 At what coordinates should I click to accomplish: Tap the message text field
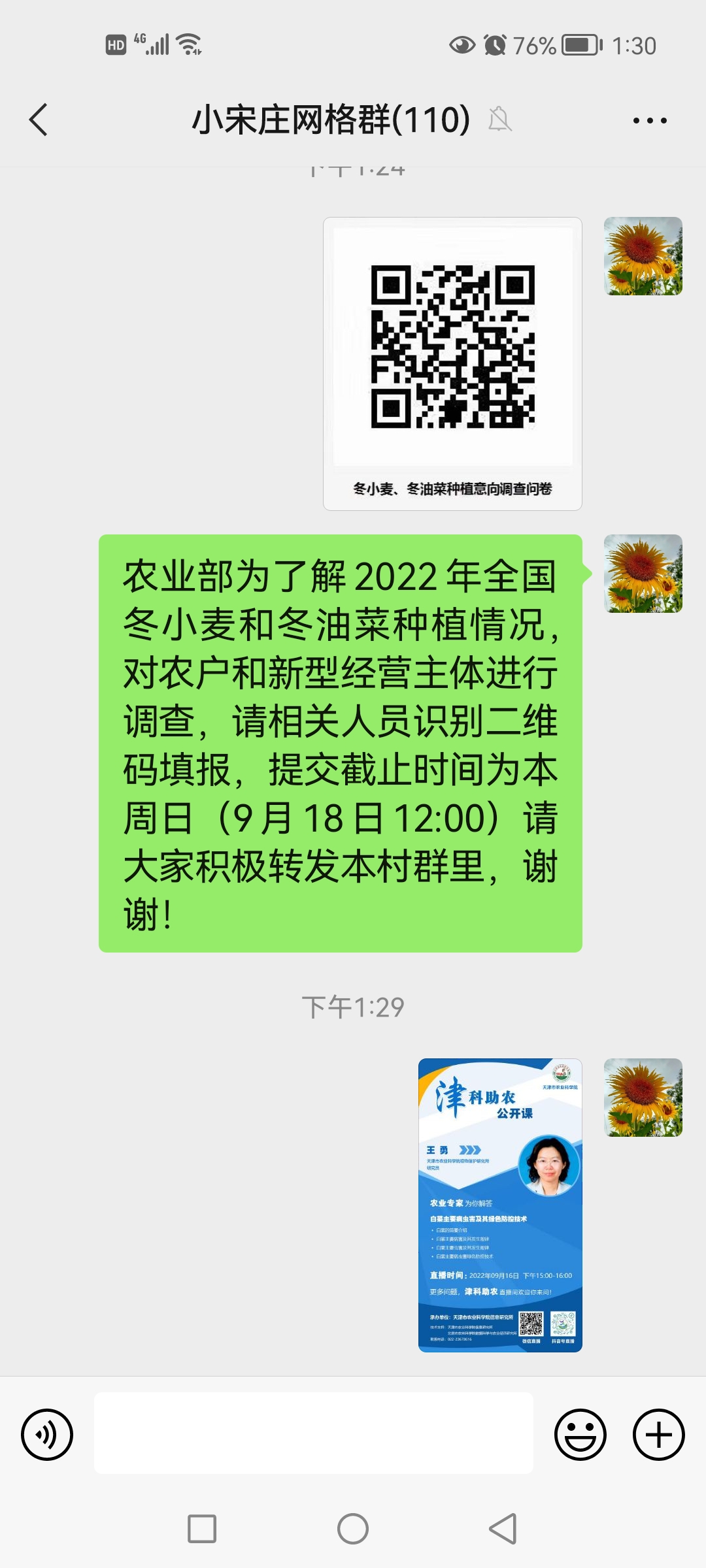[314, 1433]
